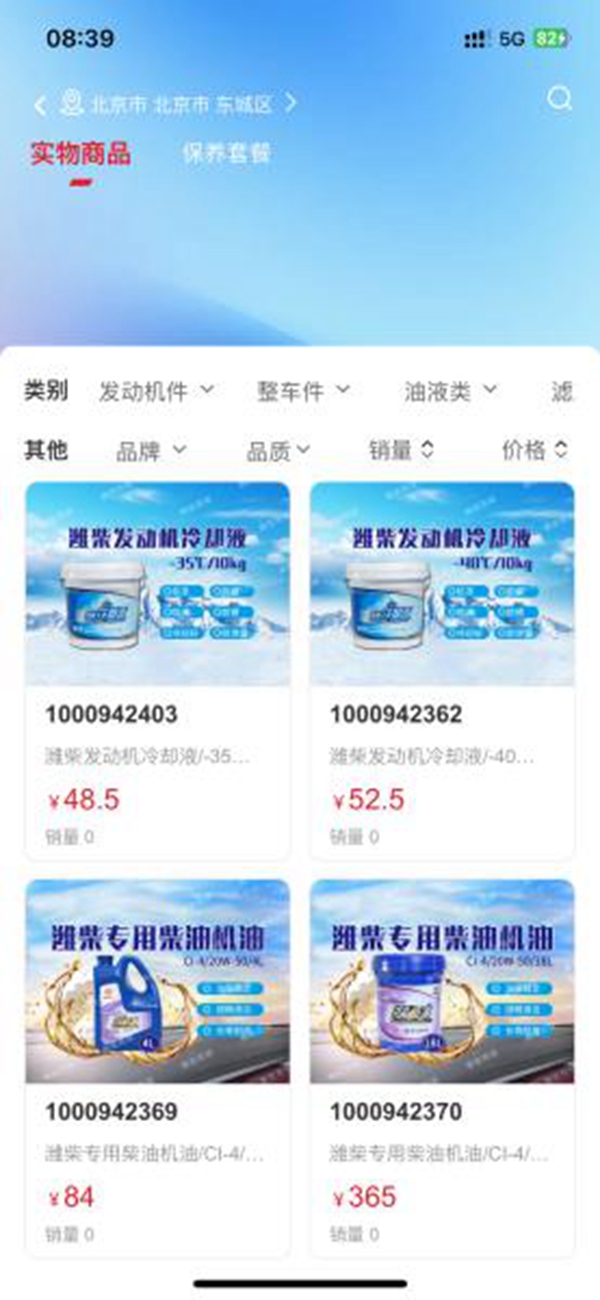Image resolution: width=600 pixels, height=1300 pixels.
Task: Open product 1000942362 priced ¥52.5
Action: pyautogui.click(x=442, y=670)
